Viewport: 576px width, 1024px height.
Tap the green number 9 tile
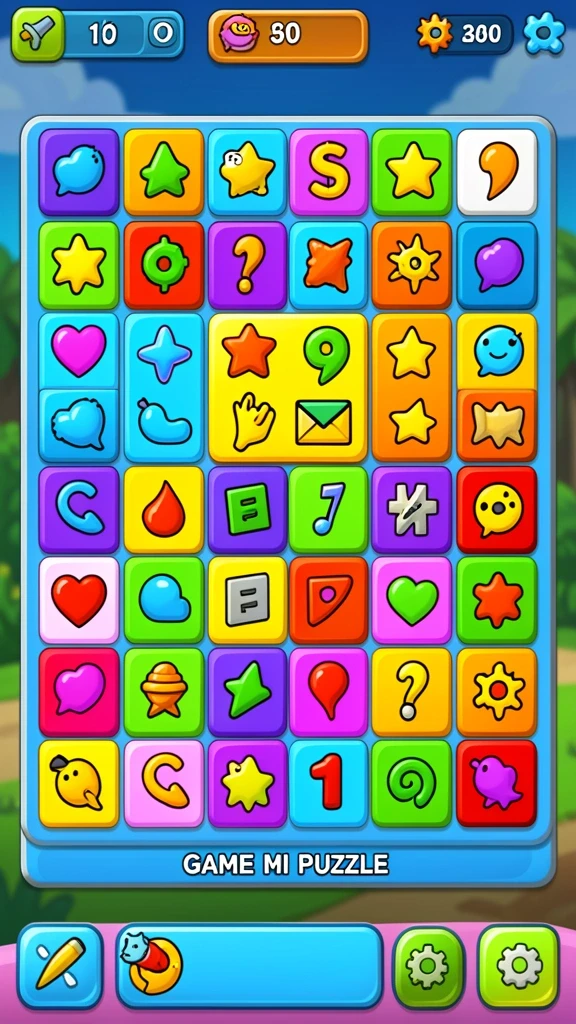327,353
